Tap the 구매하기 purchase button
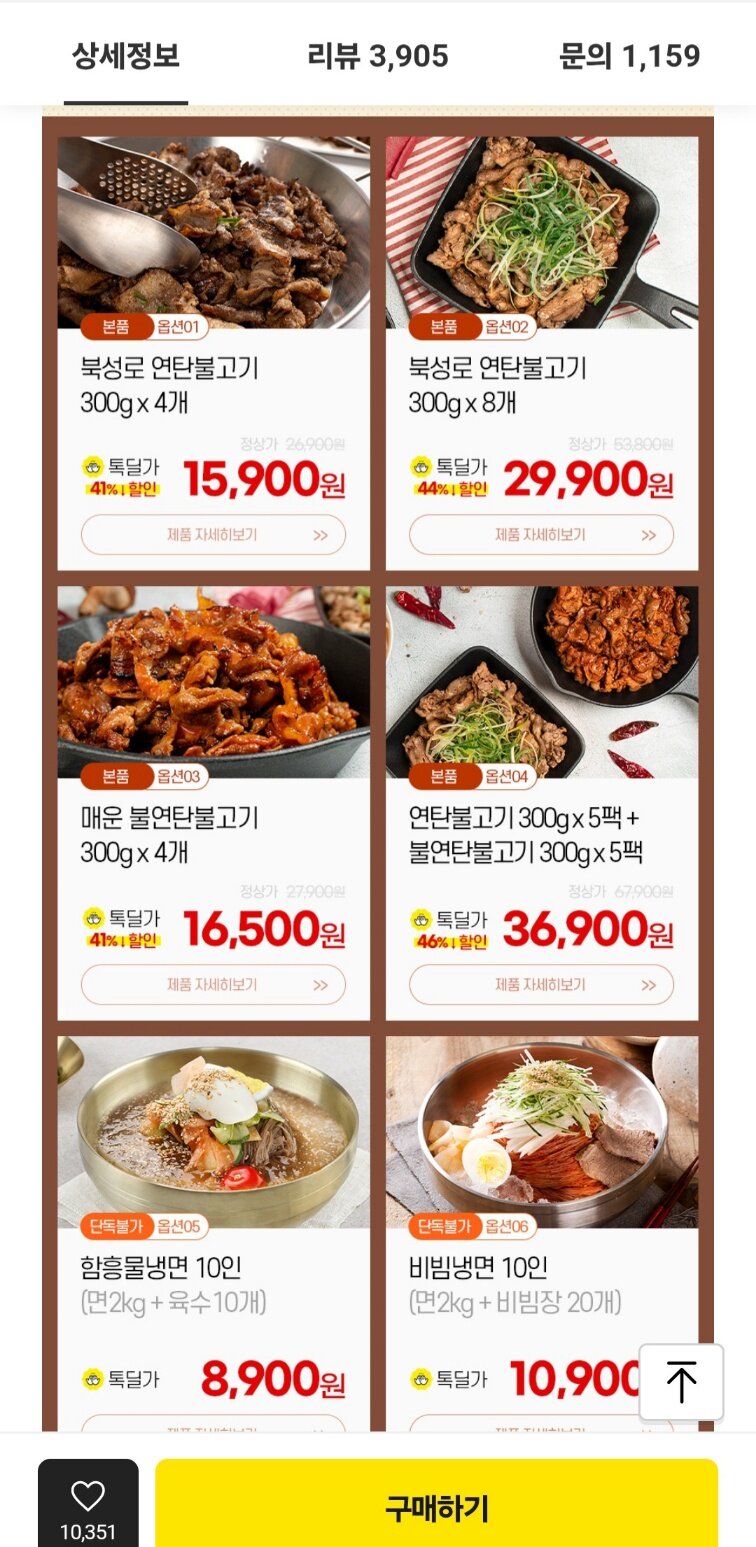 click(436, 1506)
